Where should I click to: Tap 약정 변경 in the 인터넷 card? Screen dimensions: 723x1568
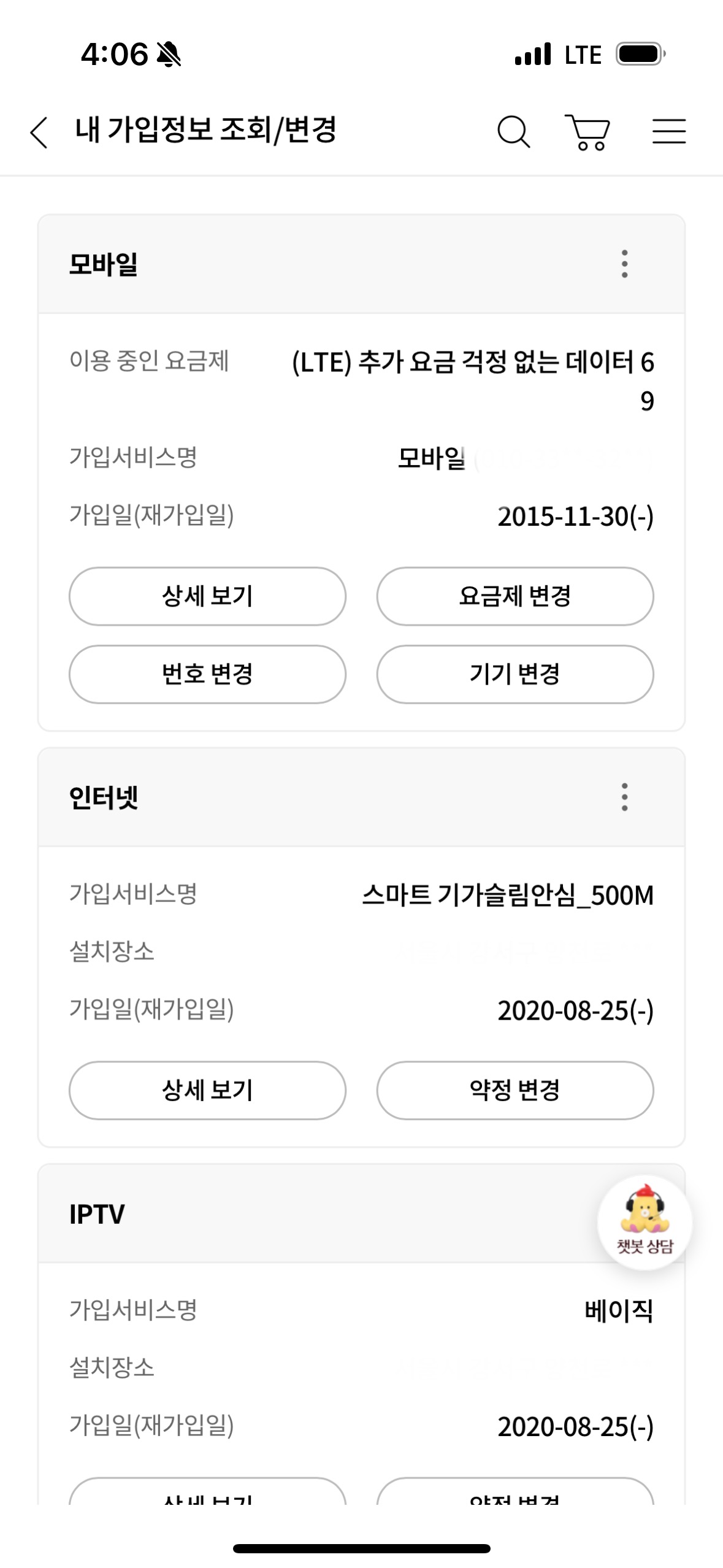coord(515,1091)
